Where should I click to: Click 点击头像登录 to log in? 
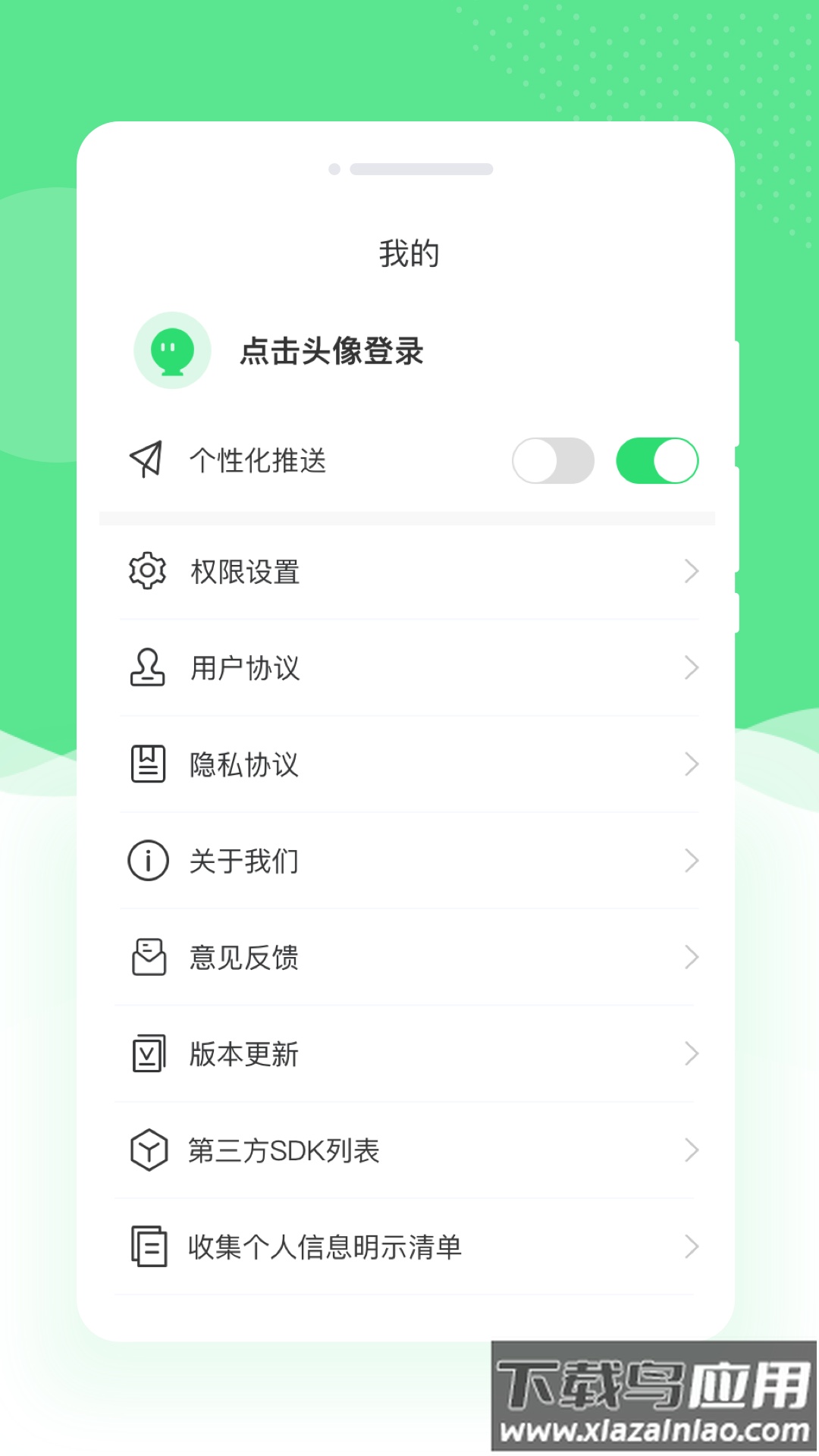point(331,350)
